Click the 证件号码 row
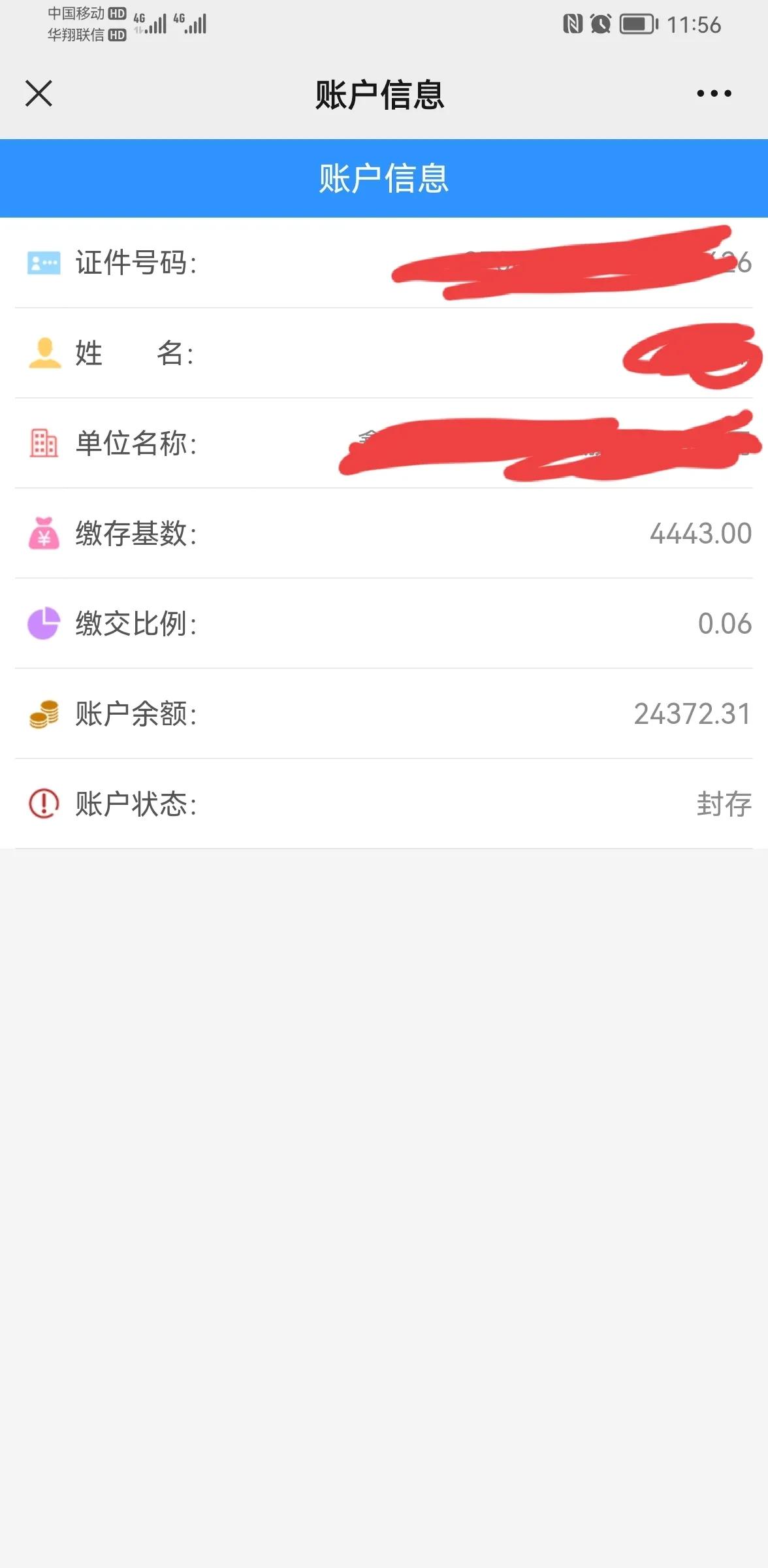Image resolution: width=768 pixels, height=1568 pixels. pyautogui.click(x=134, y=263)
